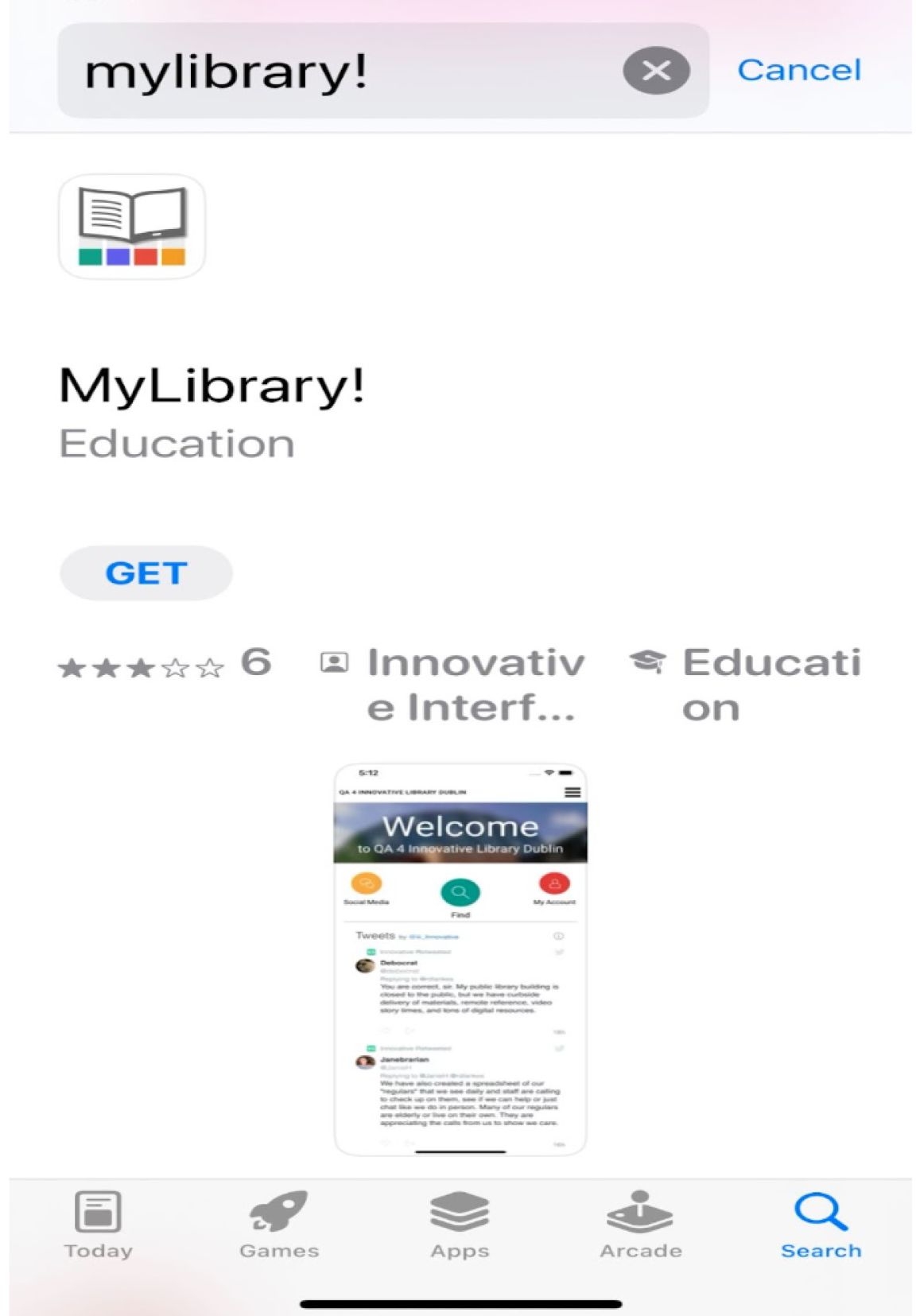This screenshot has width=916, height=1316.
Task: Tap the mylibrary! search field
Action: tap(382, 71)
